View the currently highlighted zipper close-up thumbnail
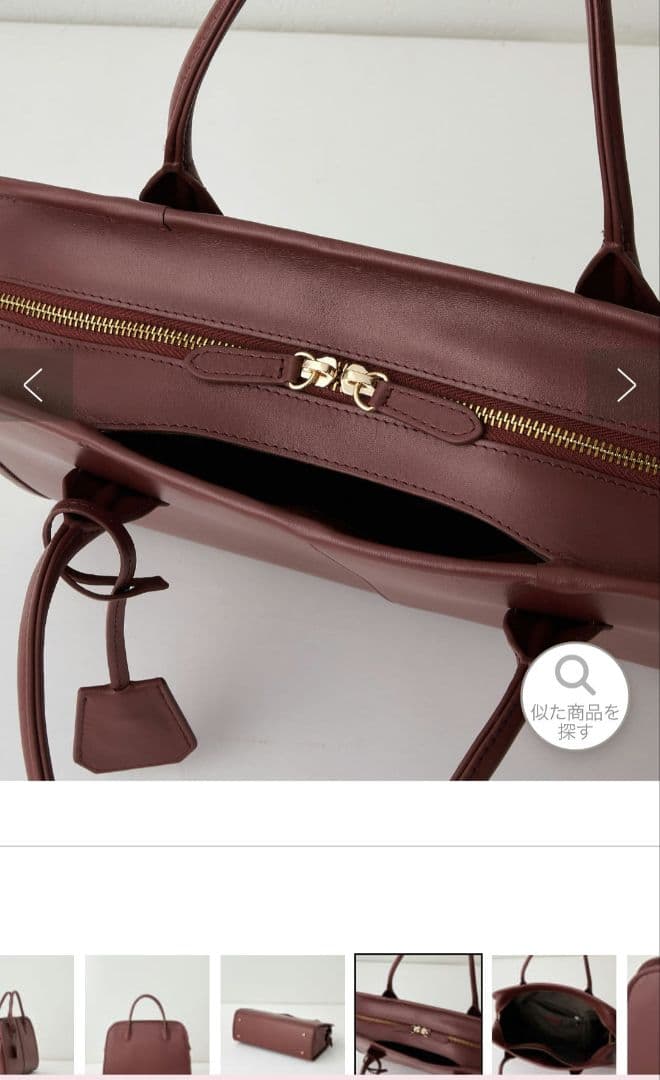This screenshot has width=660, height=1080. (x=418, y=1014)
